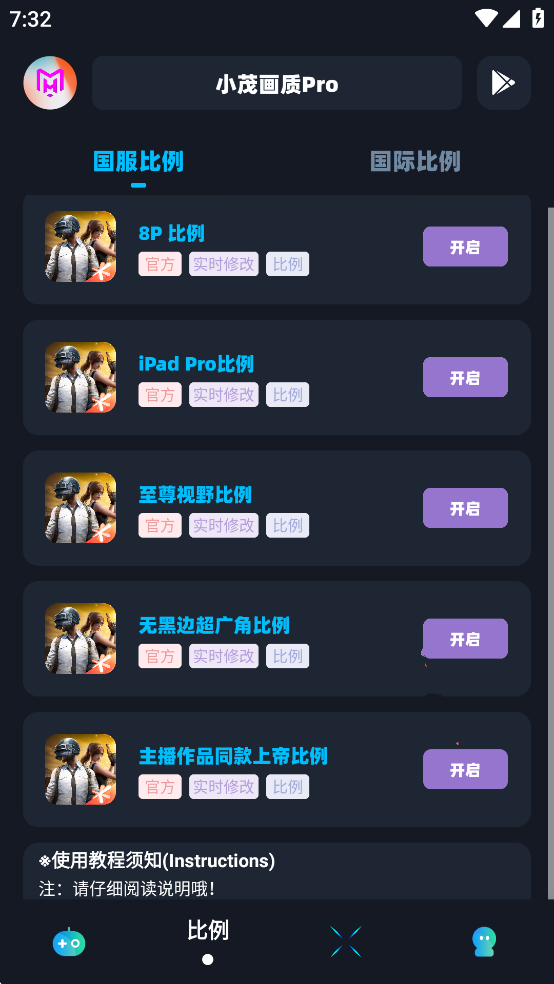
Task: Enable 主播作品同款上帝比例 via 开启
Action: [x=465, y=769]
